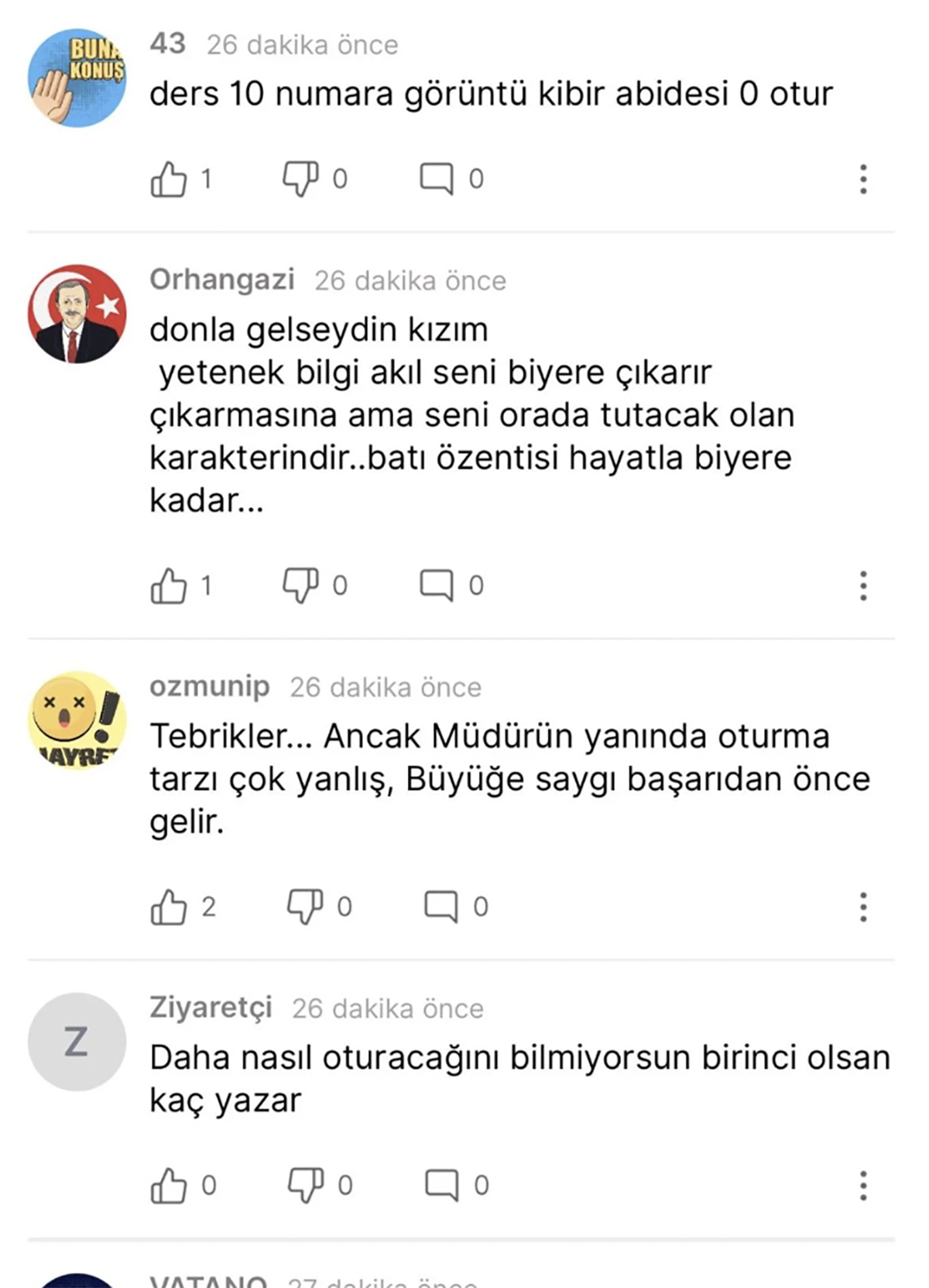The height and width of the screenshot is (1288, 929).
Task: Open the profile picture of user 43
Action: [x=77, y=78]
